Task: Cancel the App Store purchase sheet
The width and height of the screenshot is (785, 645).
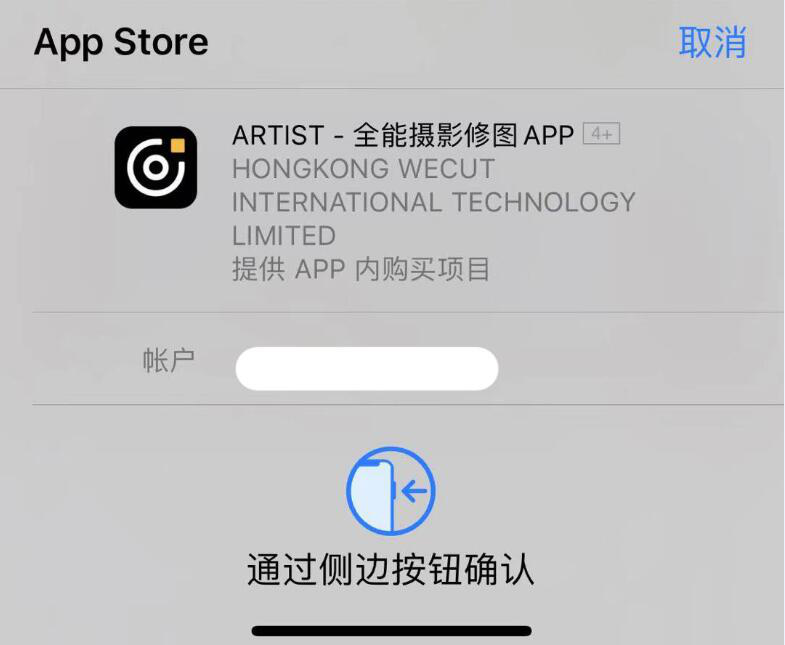Action: click(x=712, y=43)
